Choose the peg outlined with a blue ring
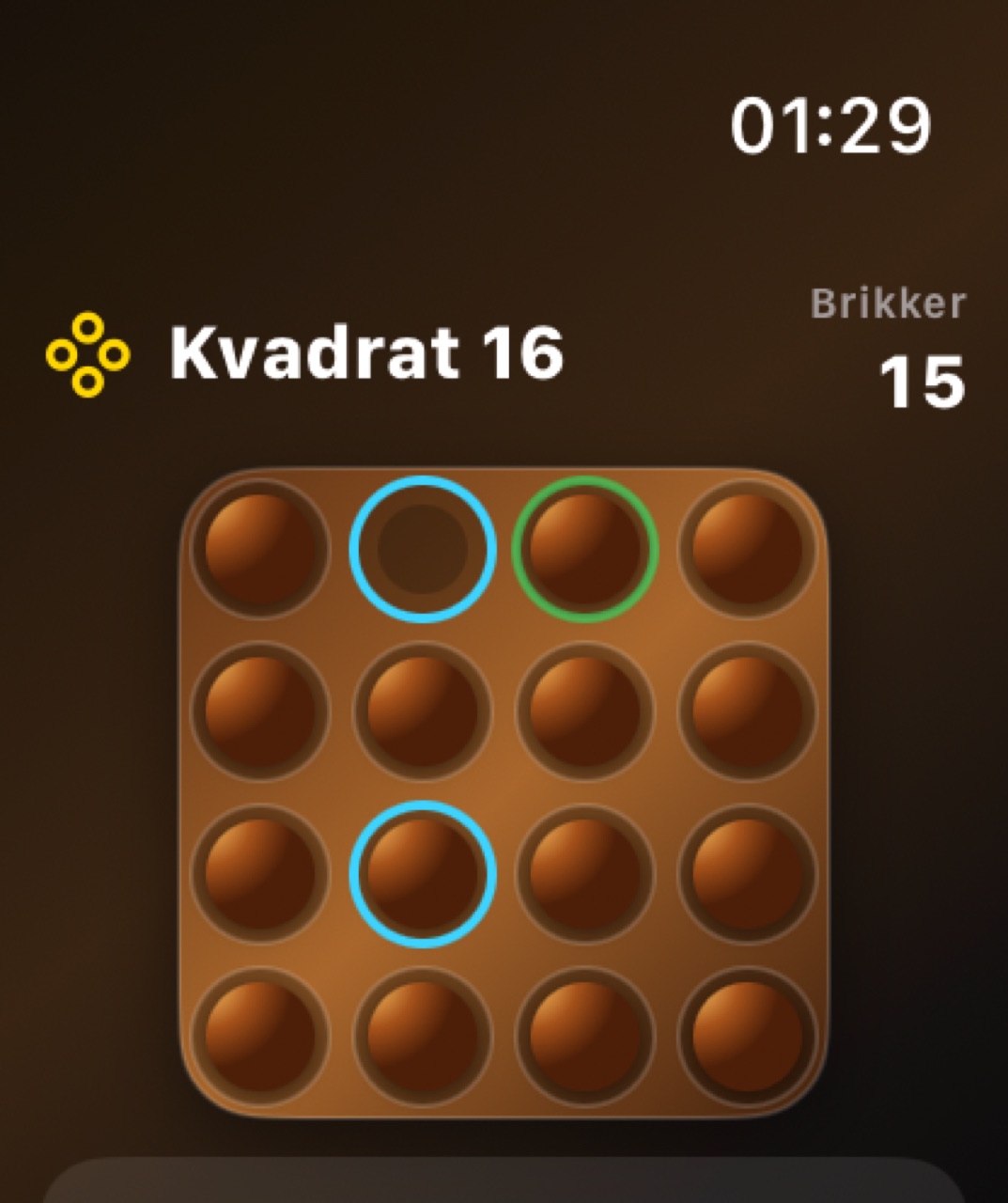 coord(423,874)
